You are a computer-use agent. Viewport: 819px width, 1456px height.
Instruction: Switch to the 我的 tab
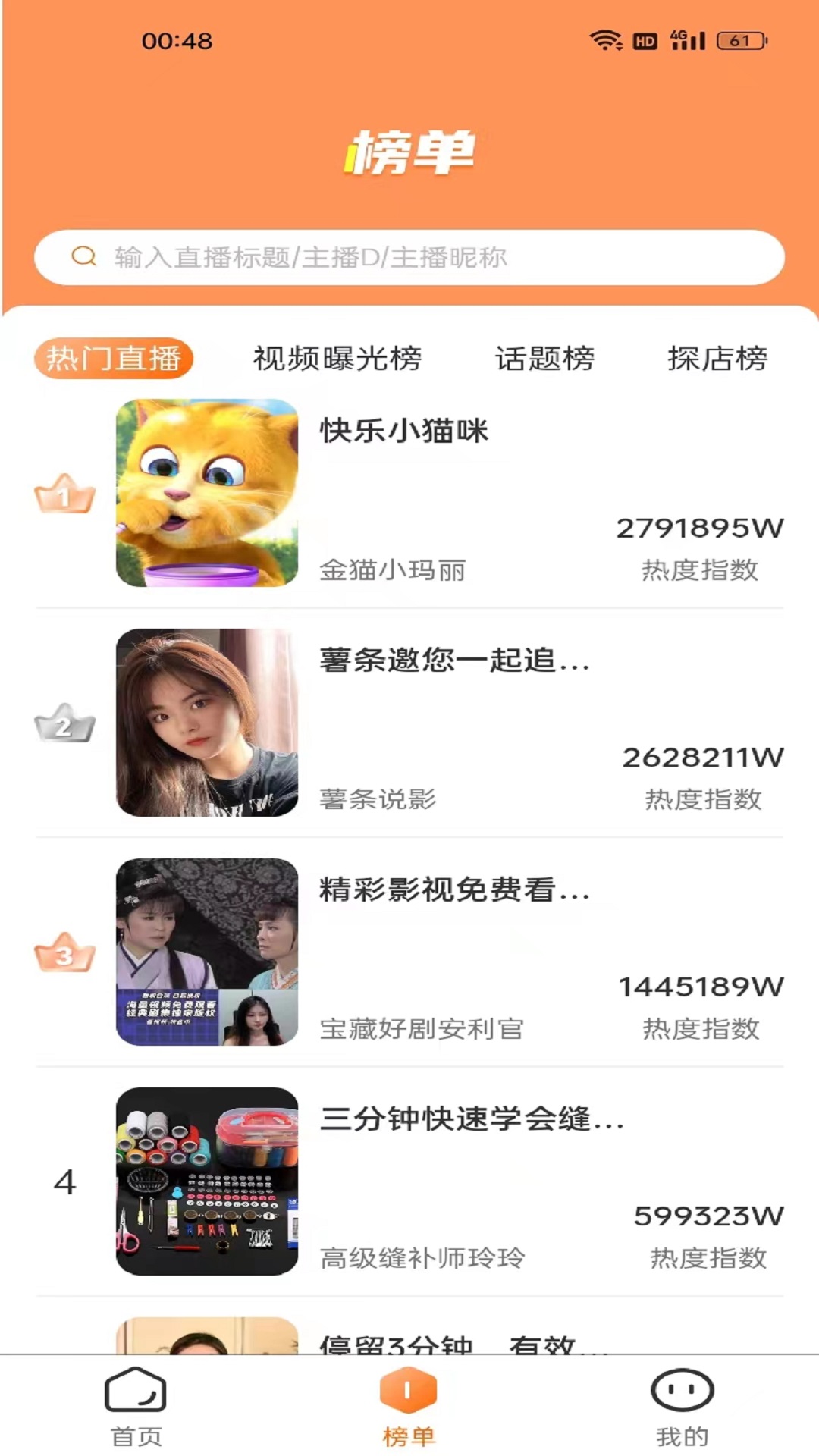pos(682,1407)
